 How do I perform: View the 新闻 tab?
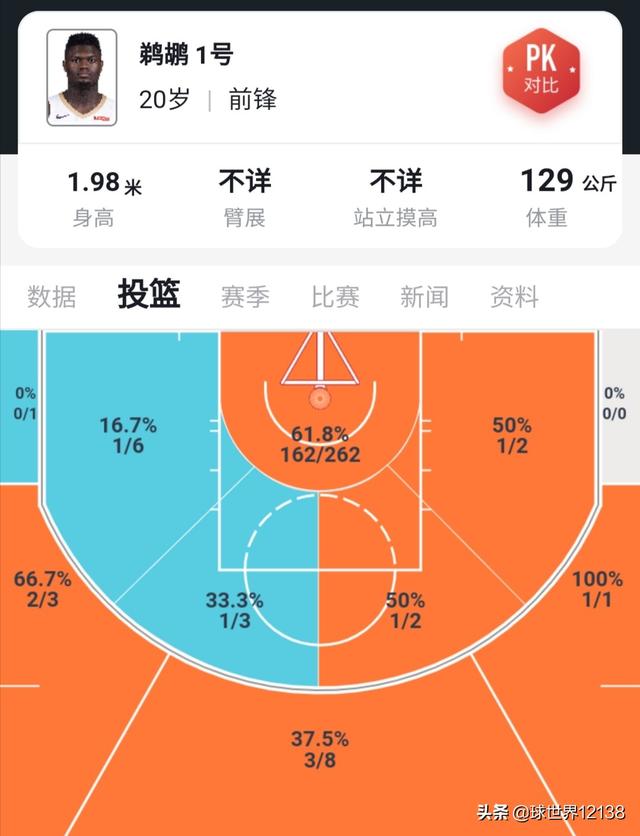424,296
